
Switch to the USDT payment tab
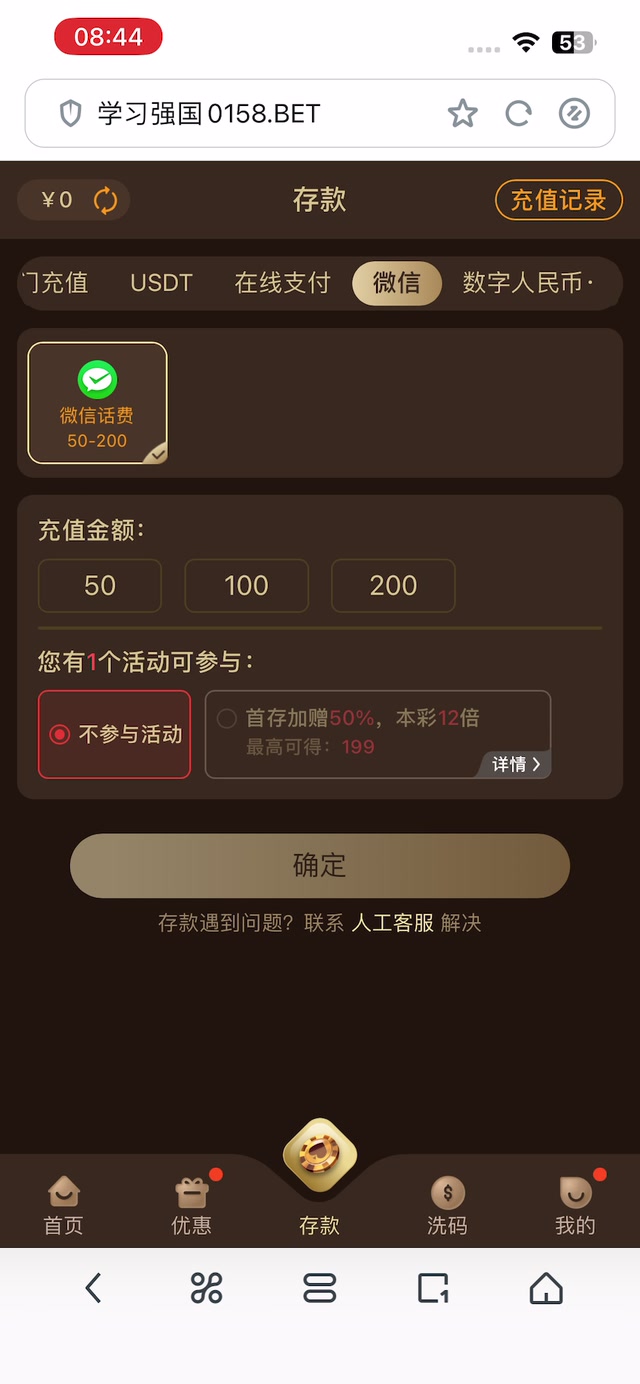pyautogui.click(x=161, y=283)
